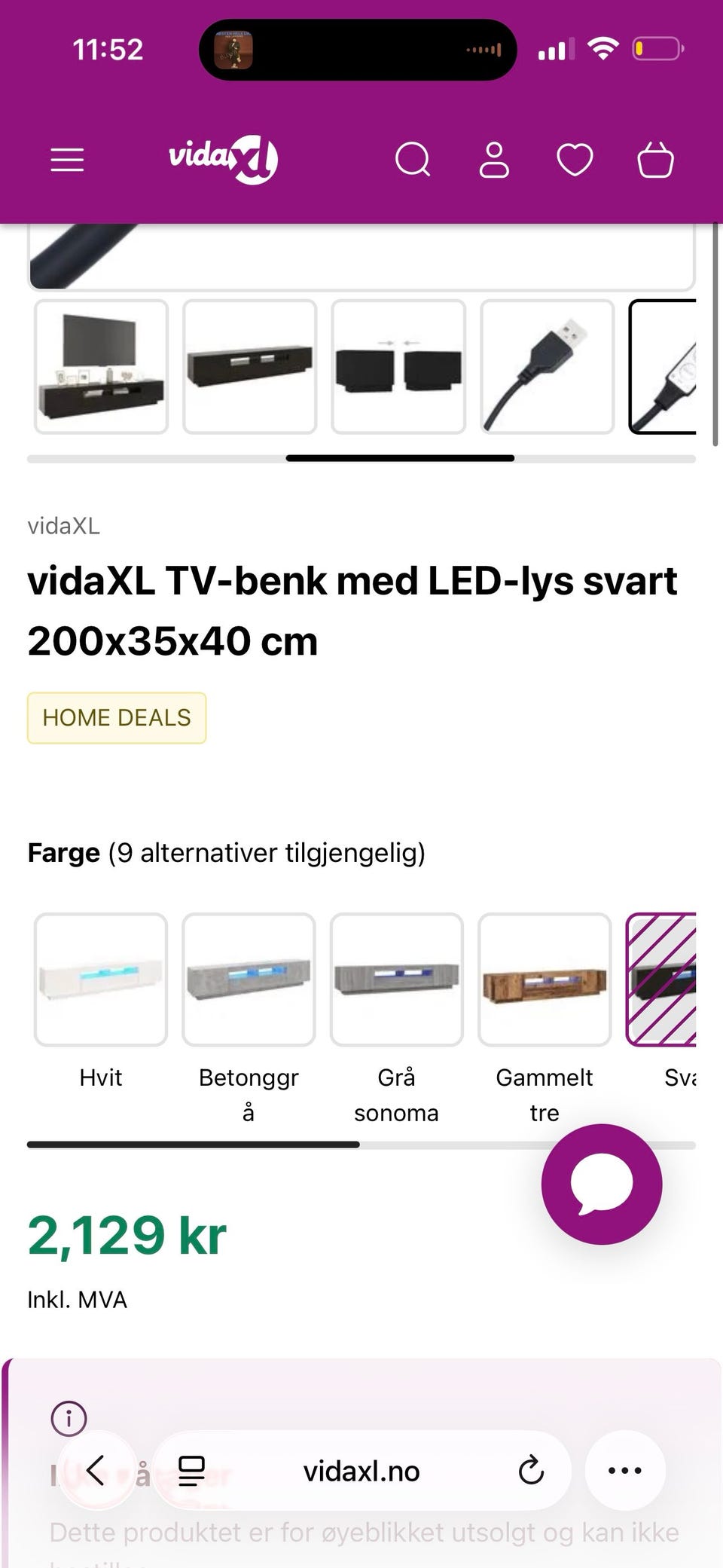
Task: View thumbnail of USB plug
Action: tap(547, 367)
